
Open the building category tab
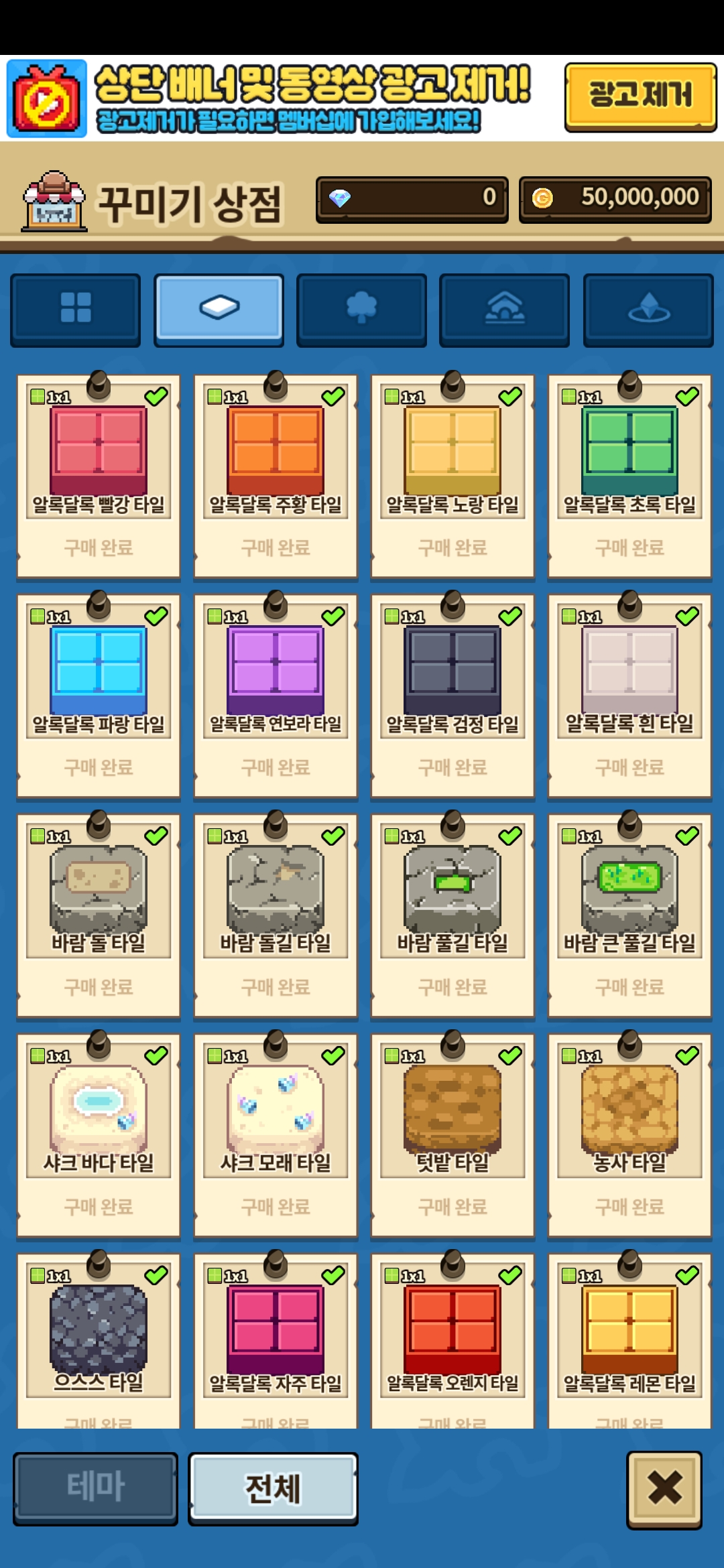pos(504,309)
